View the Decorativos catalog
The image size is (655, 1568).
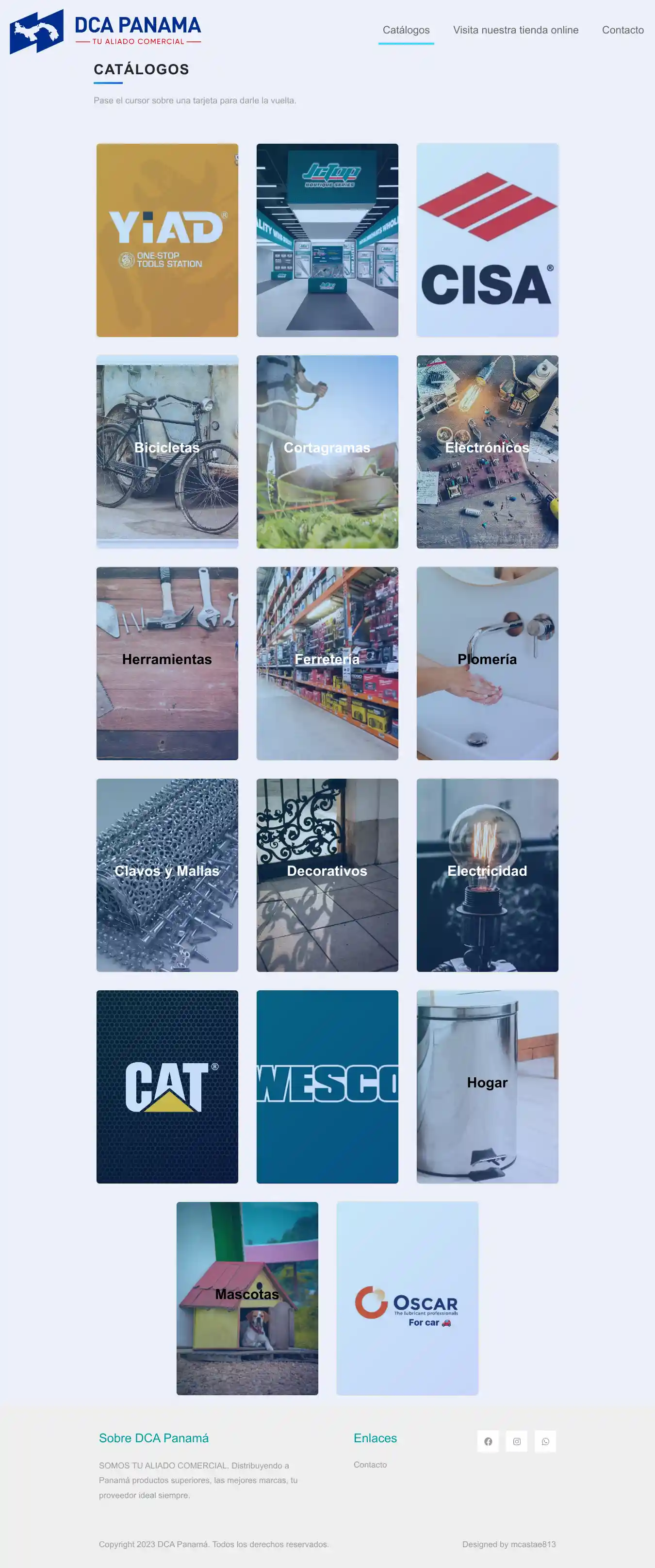coord(327,875)
